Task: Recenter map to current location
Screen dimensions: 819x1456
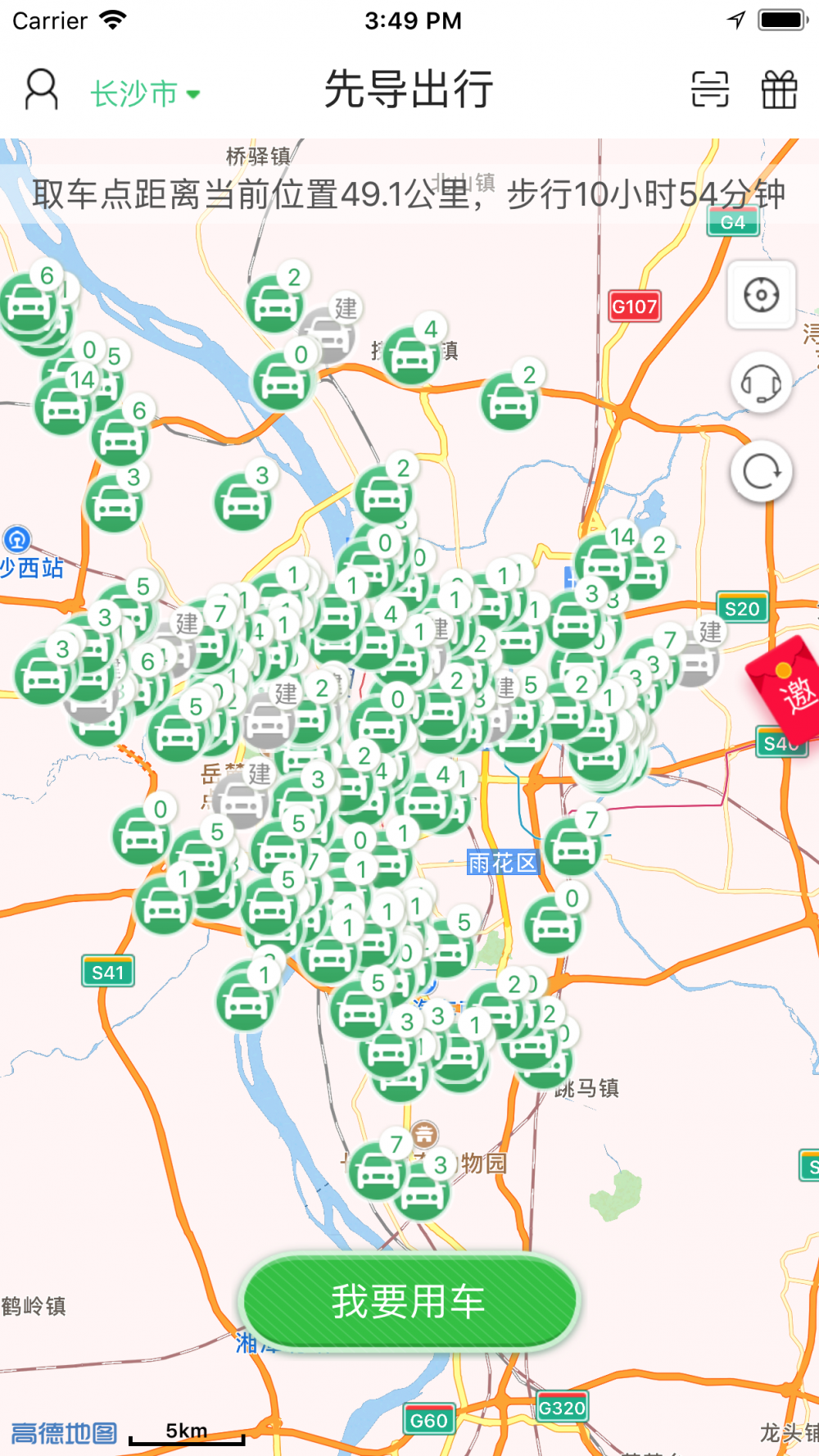Action: (762, 295)
